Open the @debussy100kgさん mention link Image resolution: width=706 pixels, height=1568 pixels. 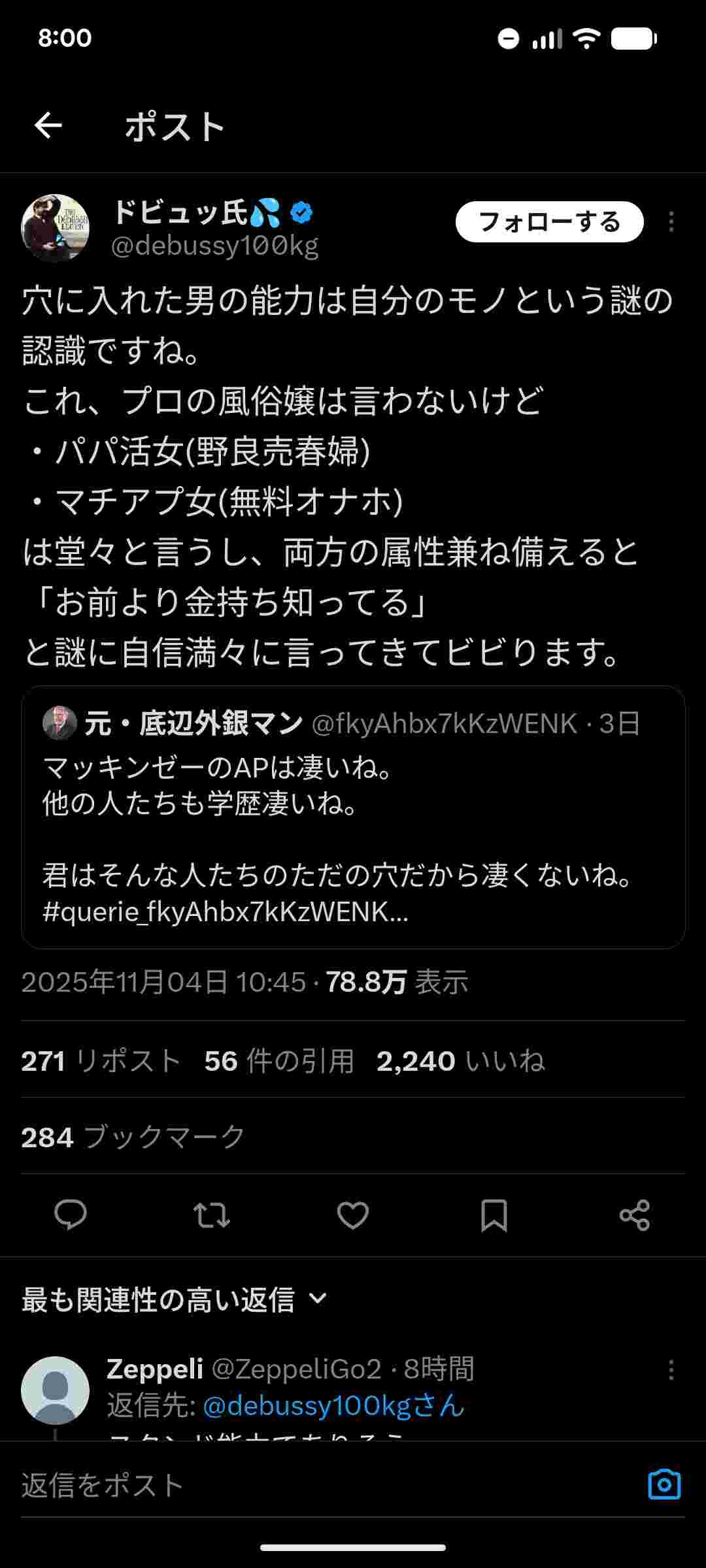(x=333, y=1406)
